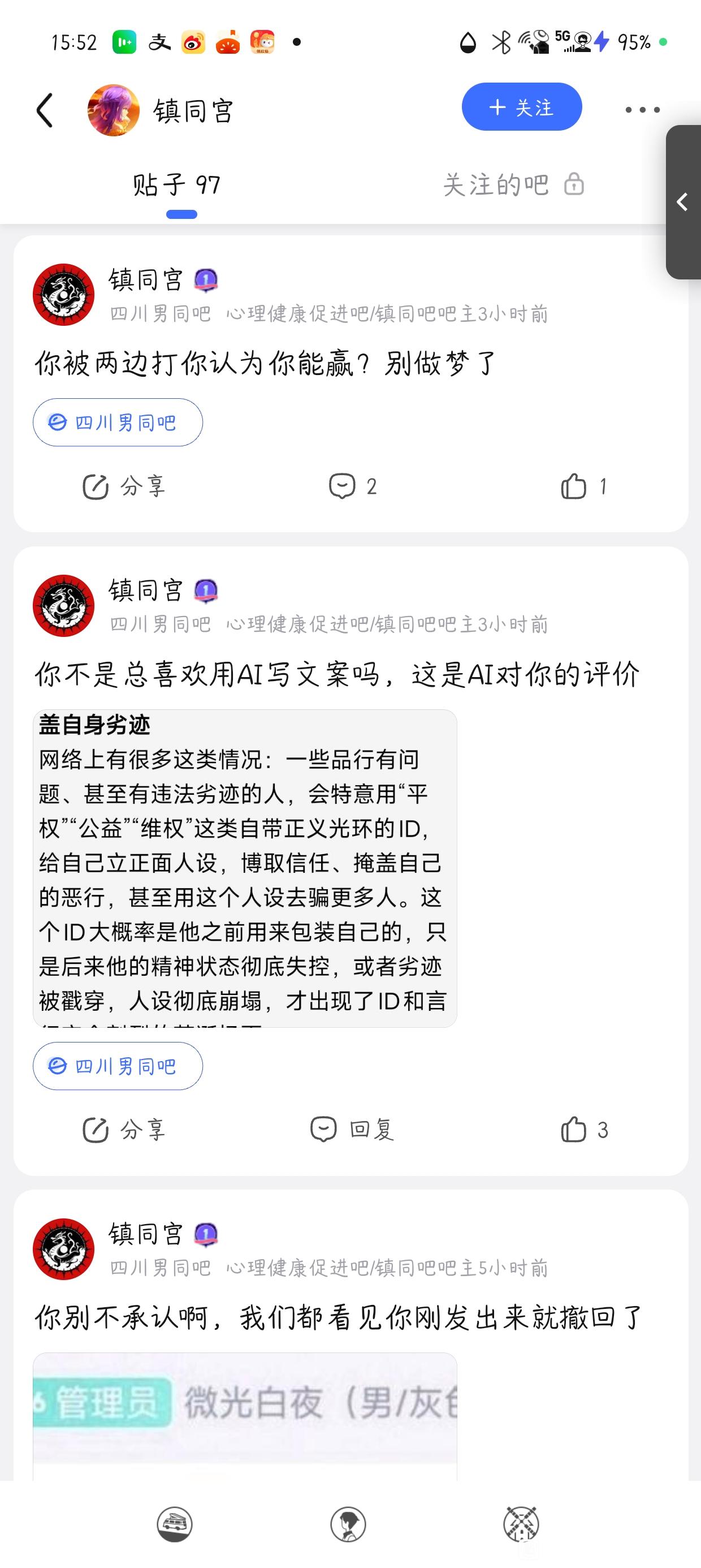
Task: View the 2 comments on first post
Action: [352, 486]
